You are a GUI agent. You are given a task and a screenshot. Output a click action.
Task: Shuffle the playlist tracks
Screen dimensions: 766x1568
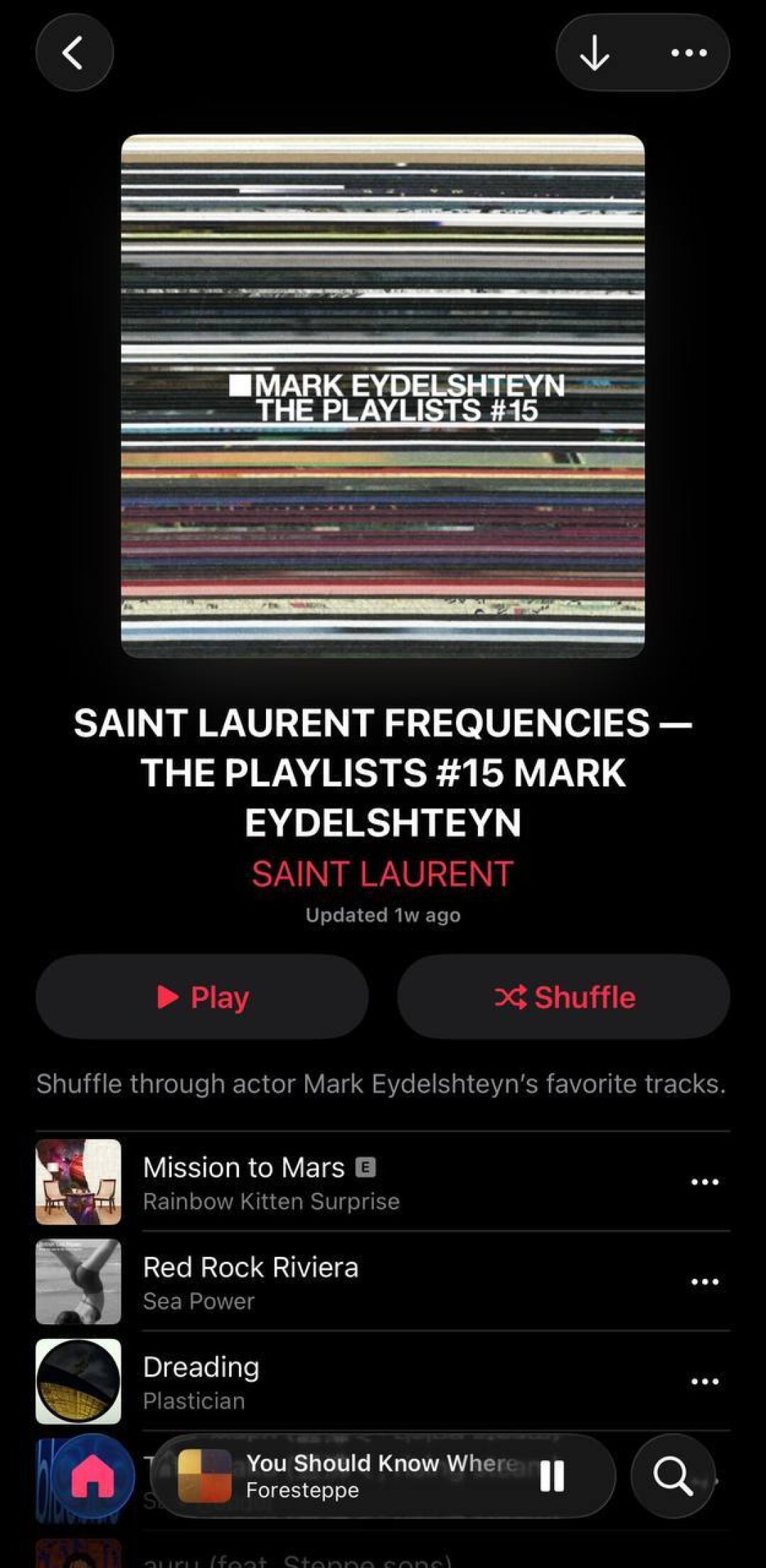pos(564,997)
